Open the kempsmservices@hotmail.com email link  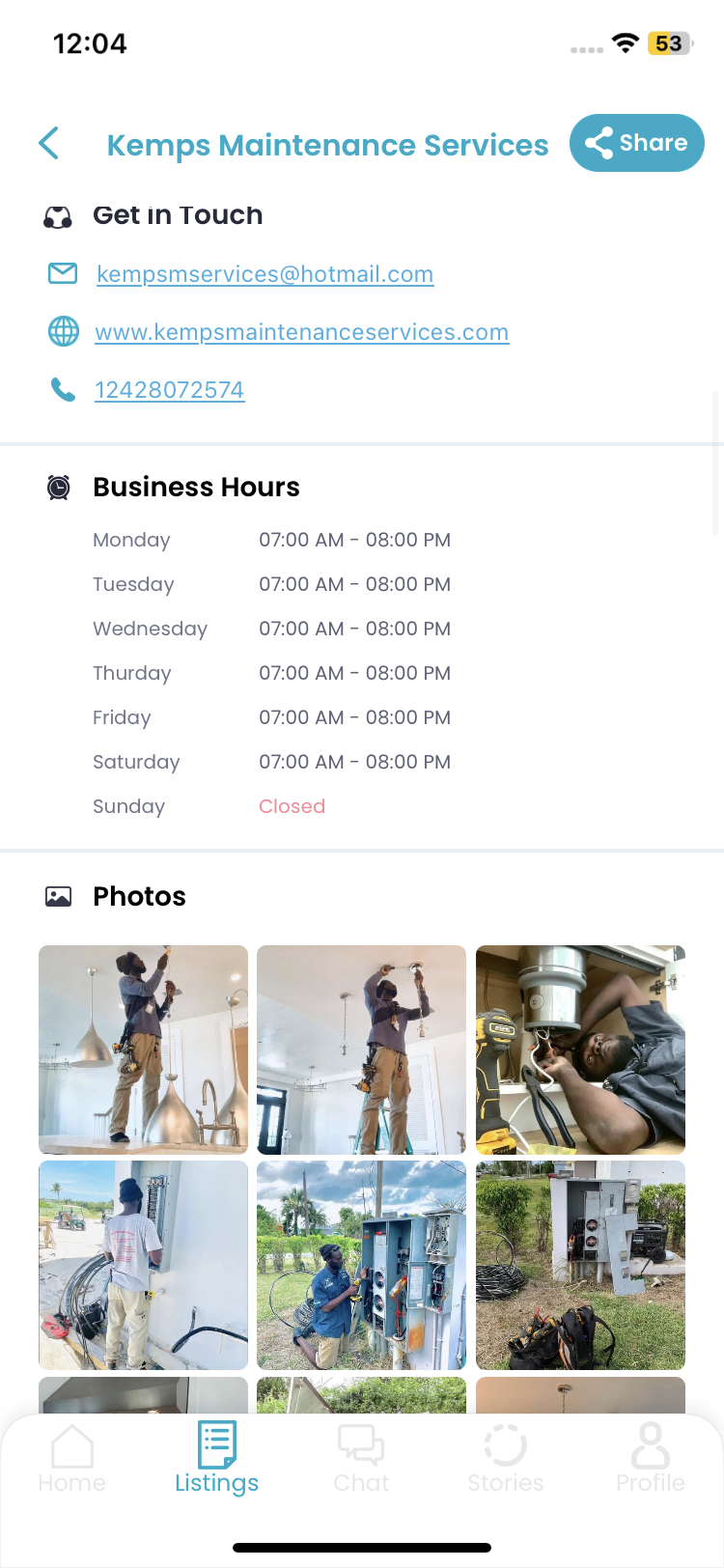click(x=265, y=274)
